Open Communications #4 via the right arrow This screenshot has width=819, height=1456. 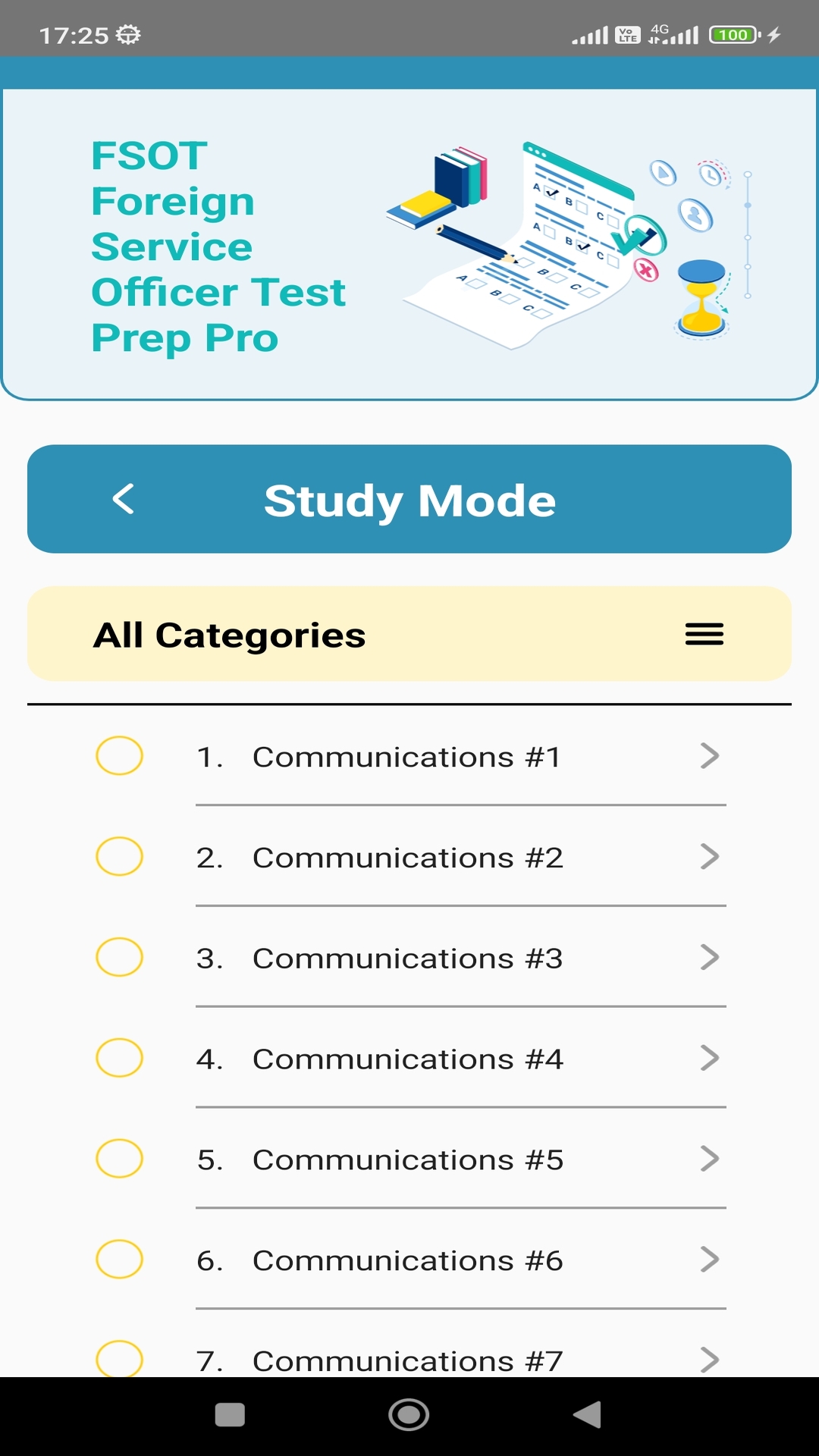coord(711,1059)
